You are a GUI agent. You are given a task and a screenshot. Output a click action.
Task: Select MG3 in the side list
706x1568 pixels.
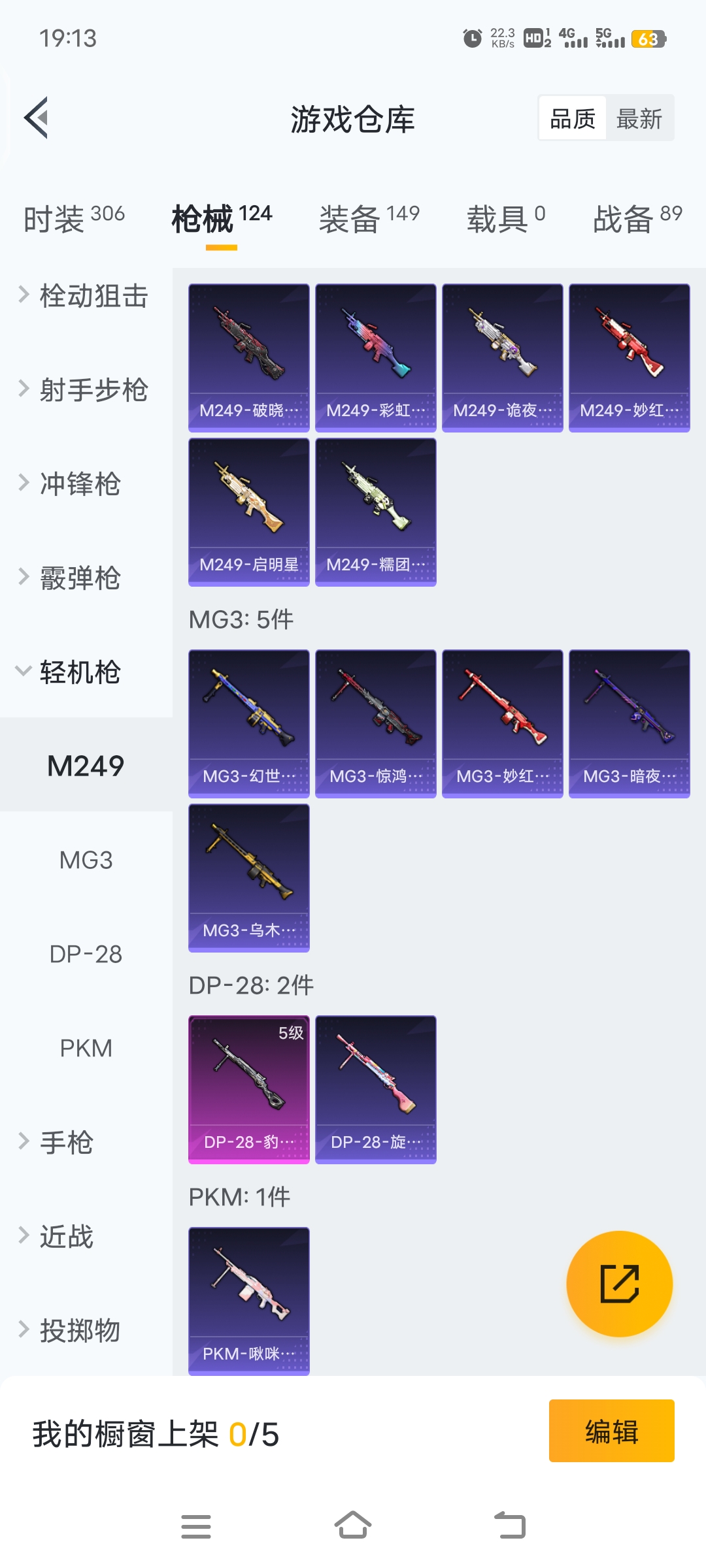coord(86,860)
